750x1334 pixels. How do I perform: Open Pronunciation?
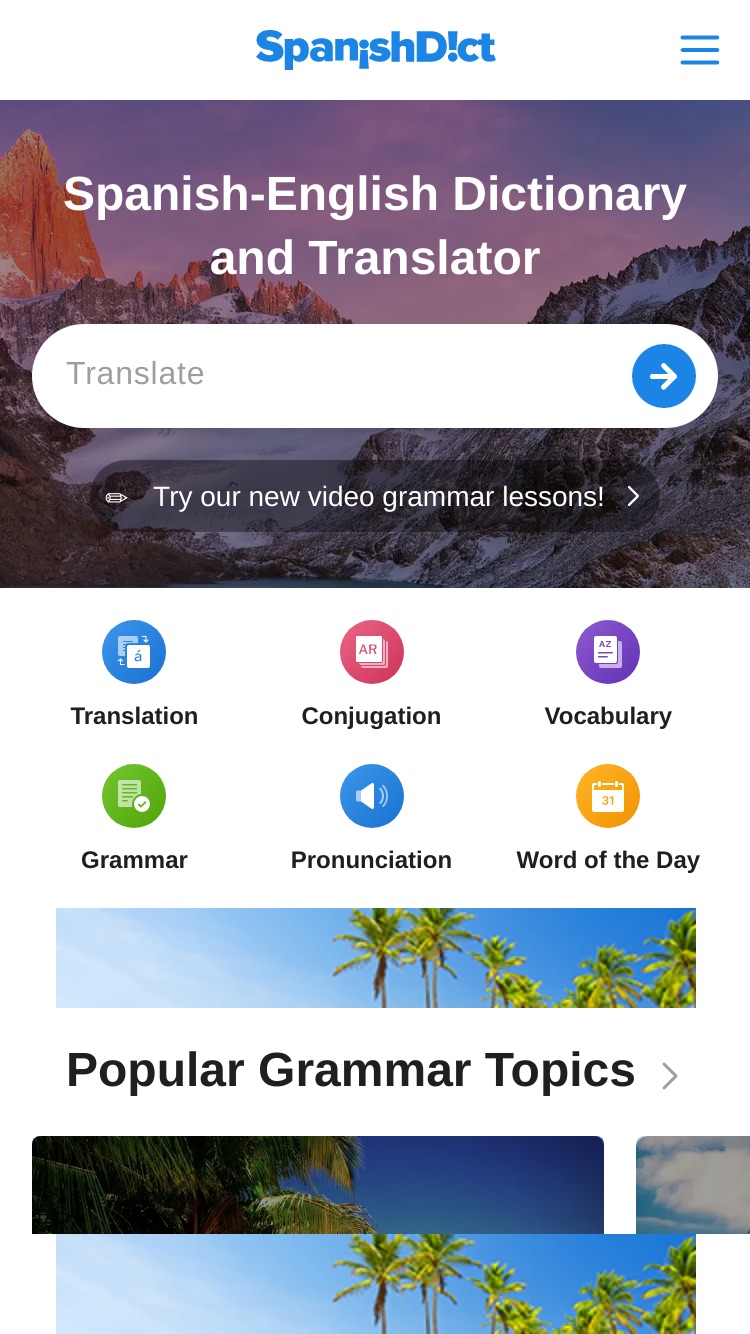pyautogui.click(x=371, y=819)
